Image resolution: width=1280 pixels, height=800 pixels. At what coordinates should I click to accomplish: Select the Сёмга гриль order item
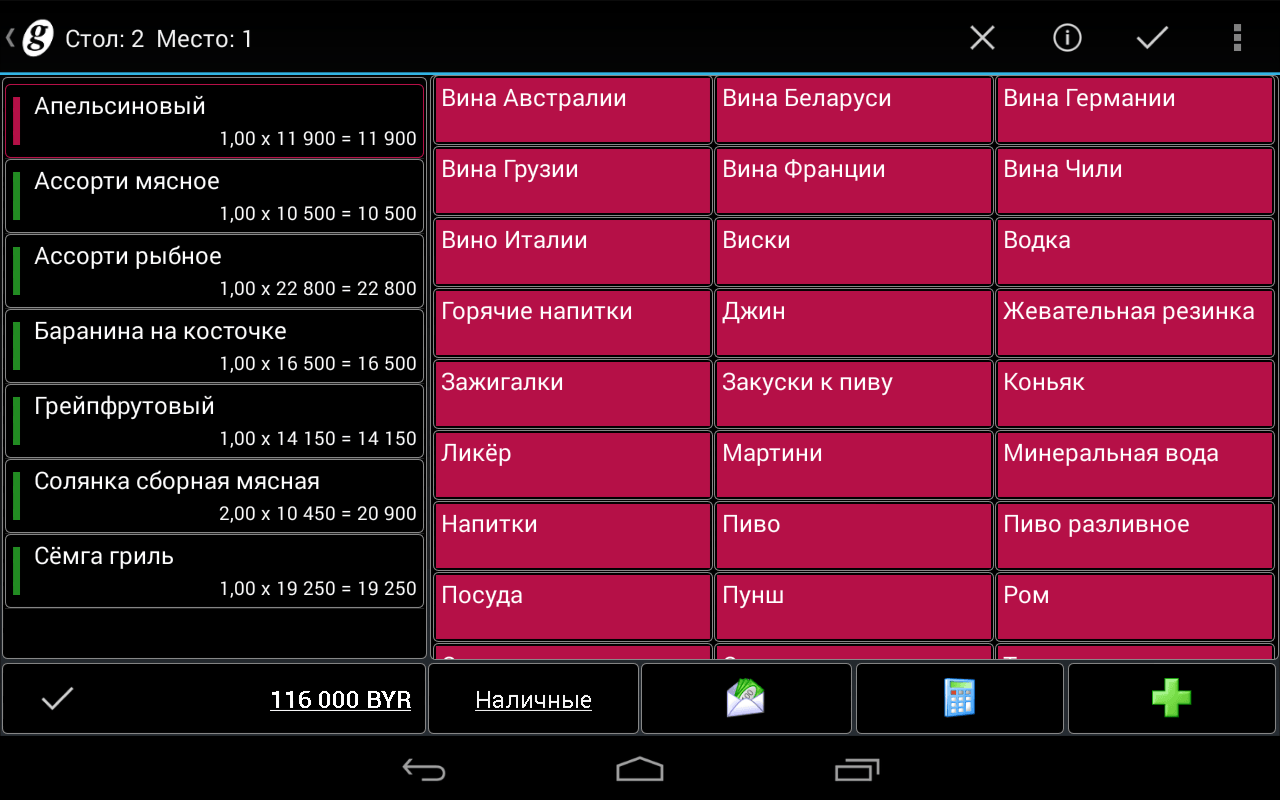click(214, 571)
